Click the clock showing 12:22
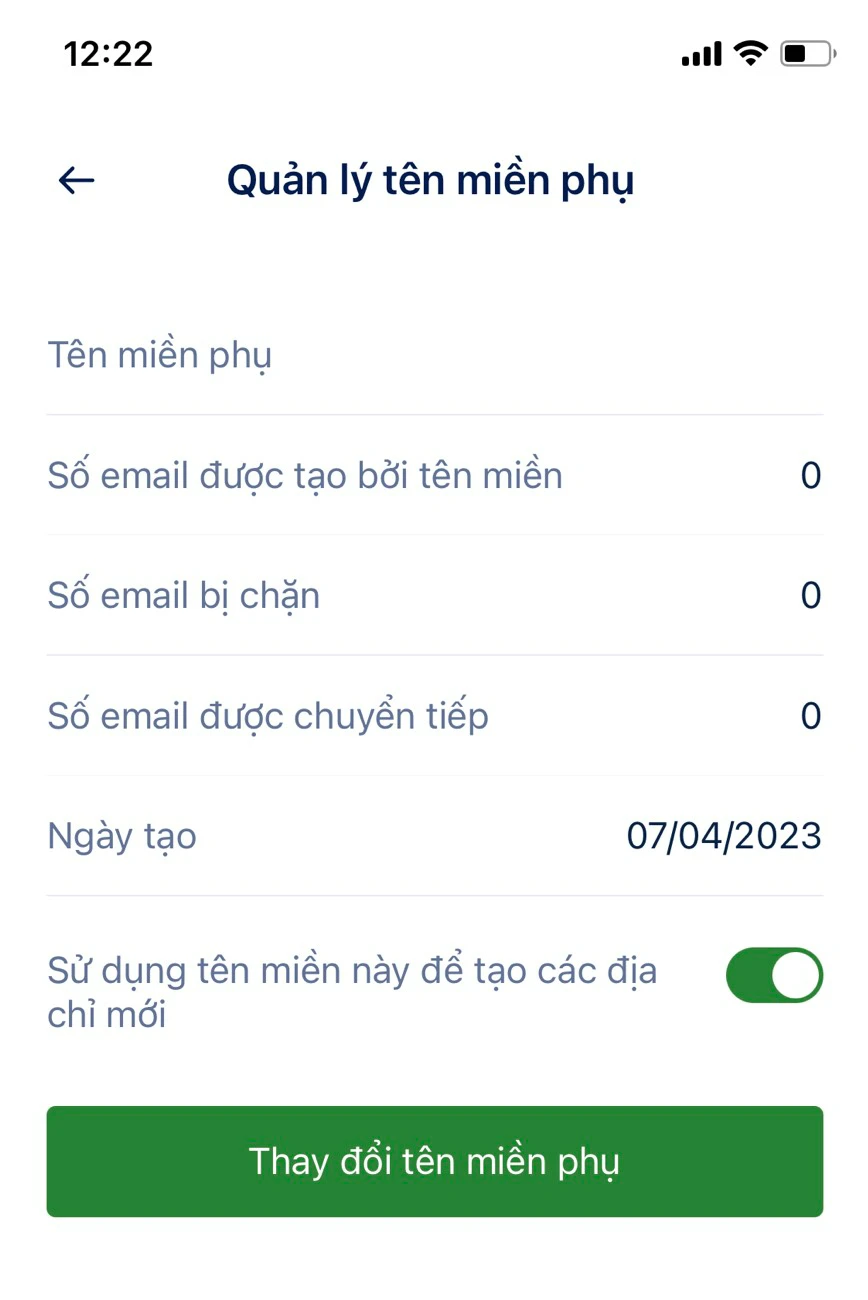This screenshot has height=1300, width=868. point(106,54)
